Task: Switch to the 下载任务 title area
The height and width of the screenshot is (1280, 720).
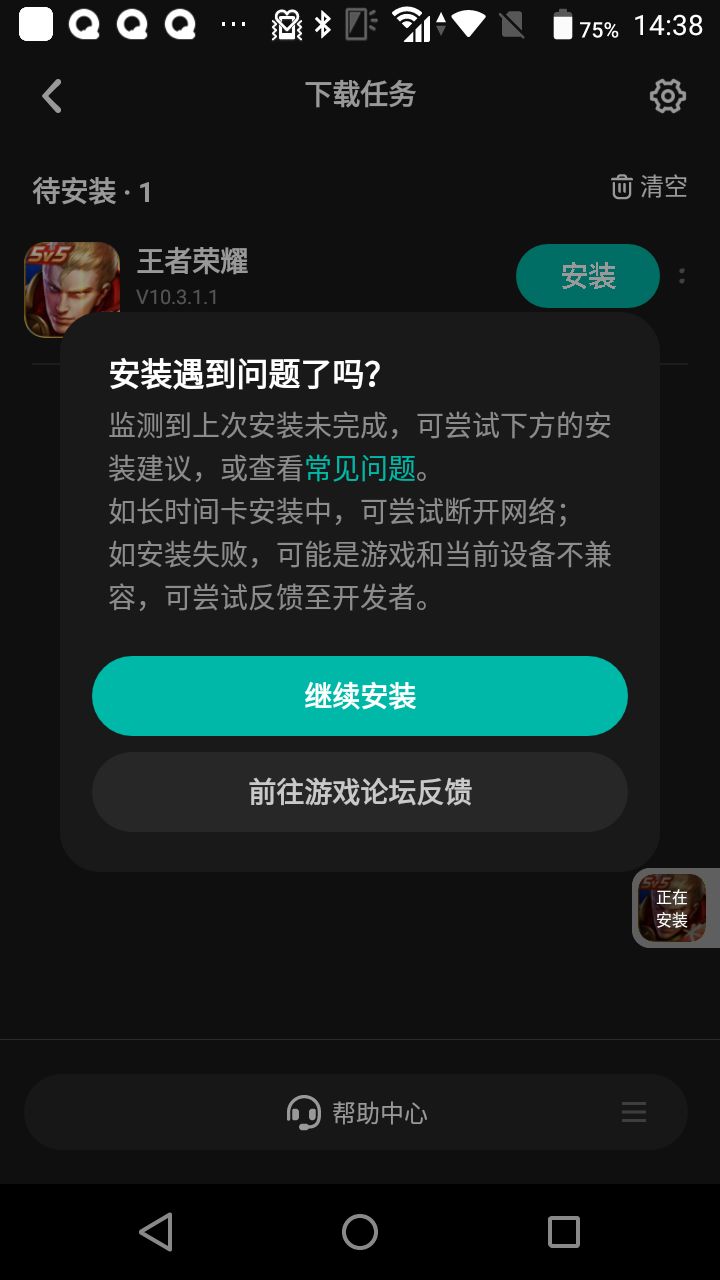Action: (x=359, y=95)
